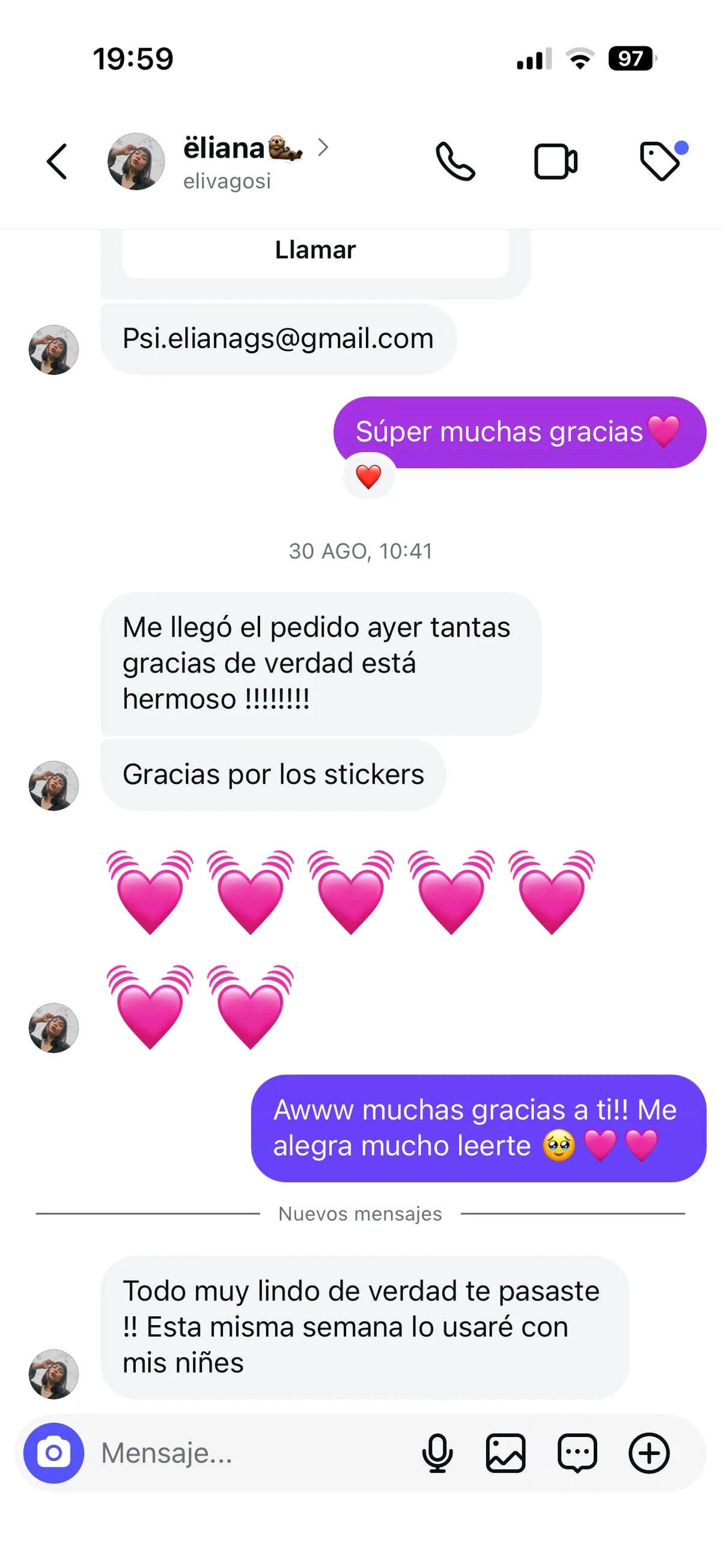721x1568 pixels.
Task: Open the camera from the message bar
Action: 53,1453
